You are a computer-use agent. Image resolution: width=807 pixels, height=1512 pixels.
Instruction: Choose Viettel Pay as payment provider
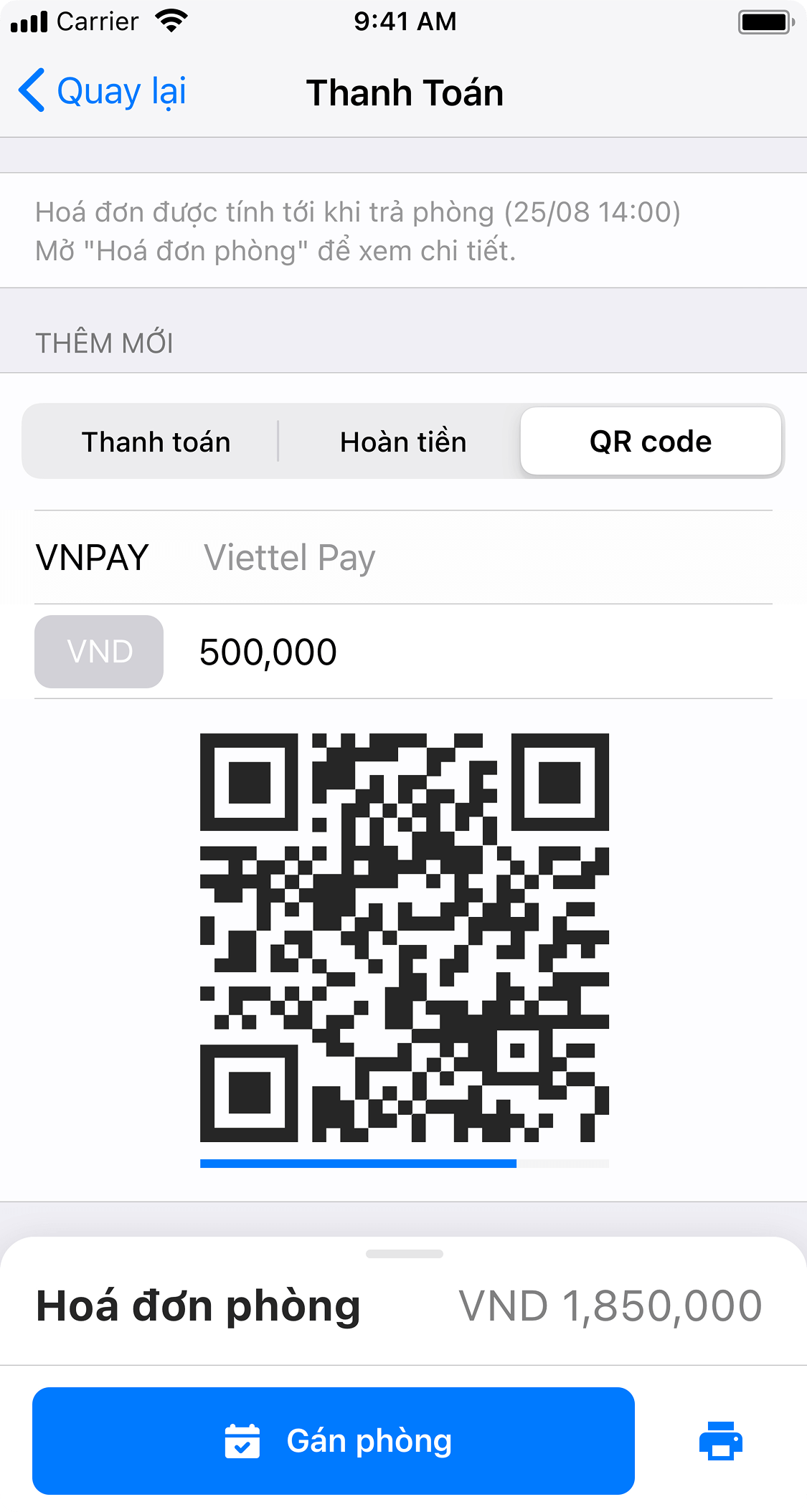click(290, 558)
